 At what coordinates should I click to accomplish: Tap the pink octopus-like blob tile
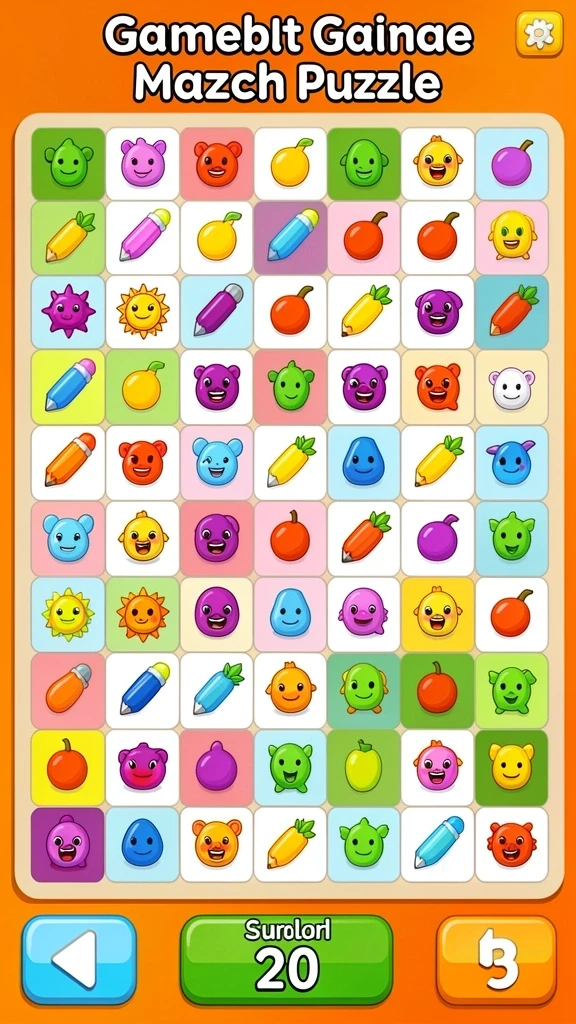coord(363,614)
